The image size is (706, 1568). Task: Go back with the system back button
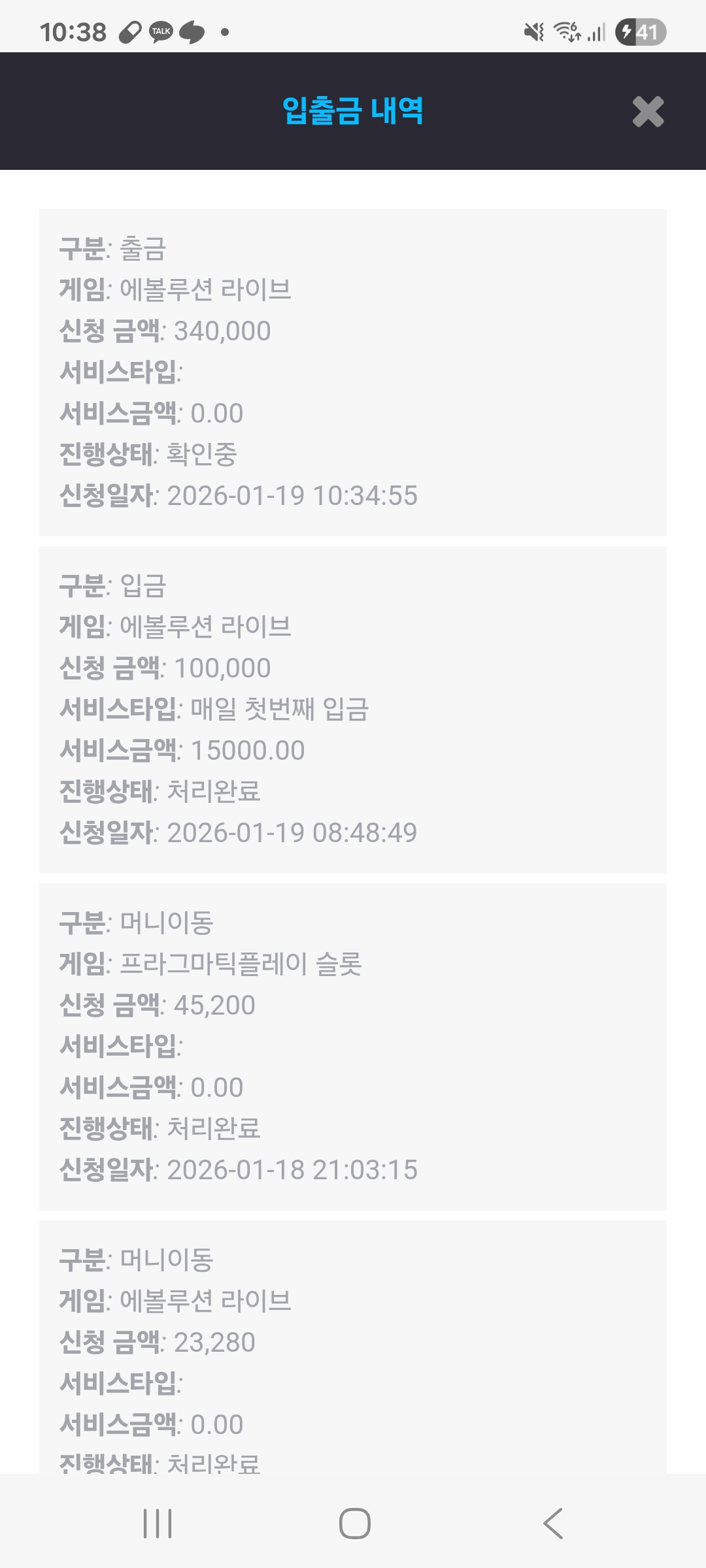(x=553, y=1524)
